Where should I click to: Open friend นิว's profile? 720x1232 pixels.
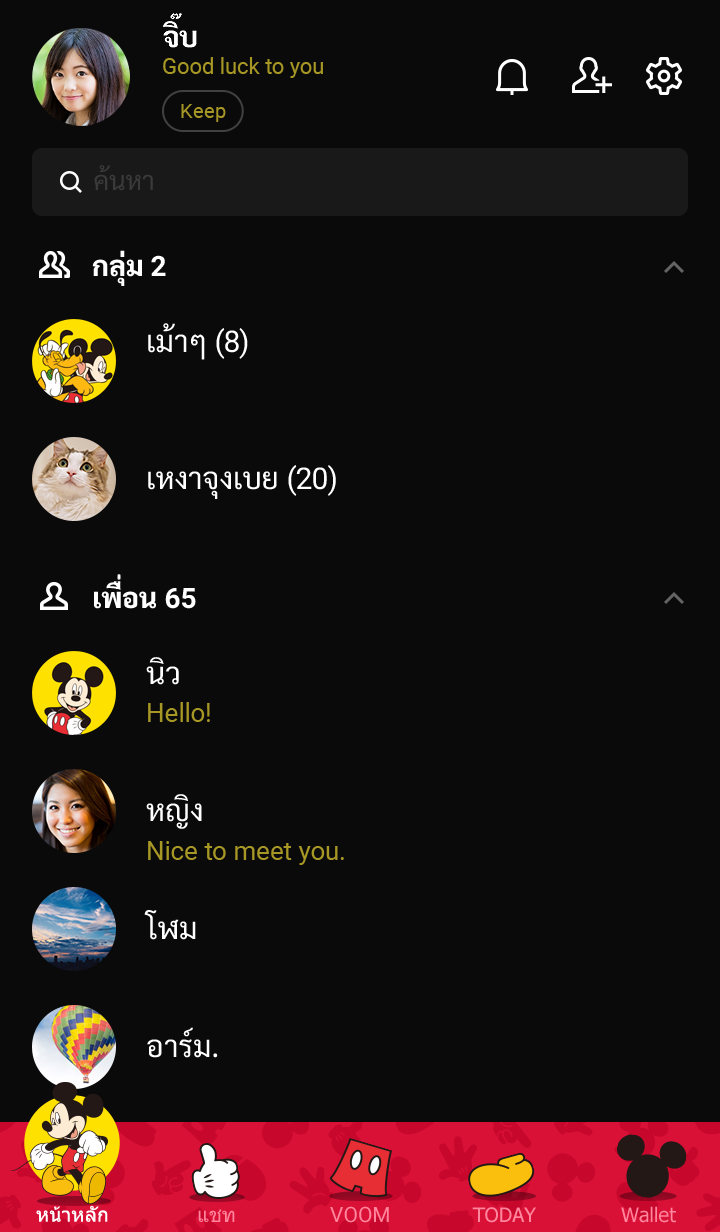(163, 675)
